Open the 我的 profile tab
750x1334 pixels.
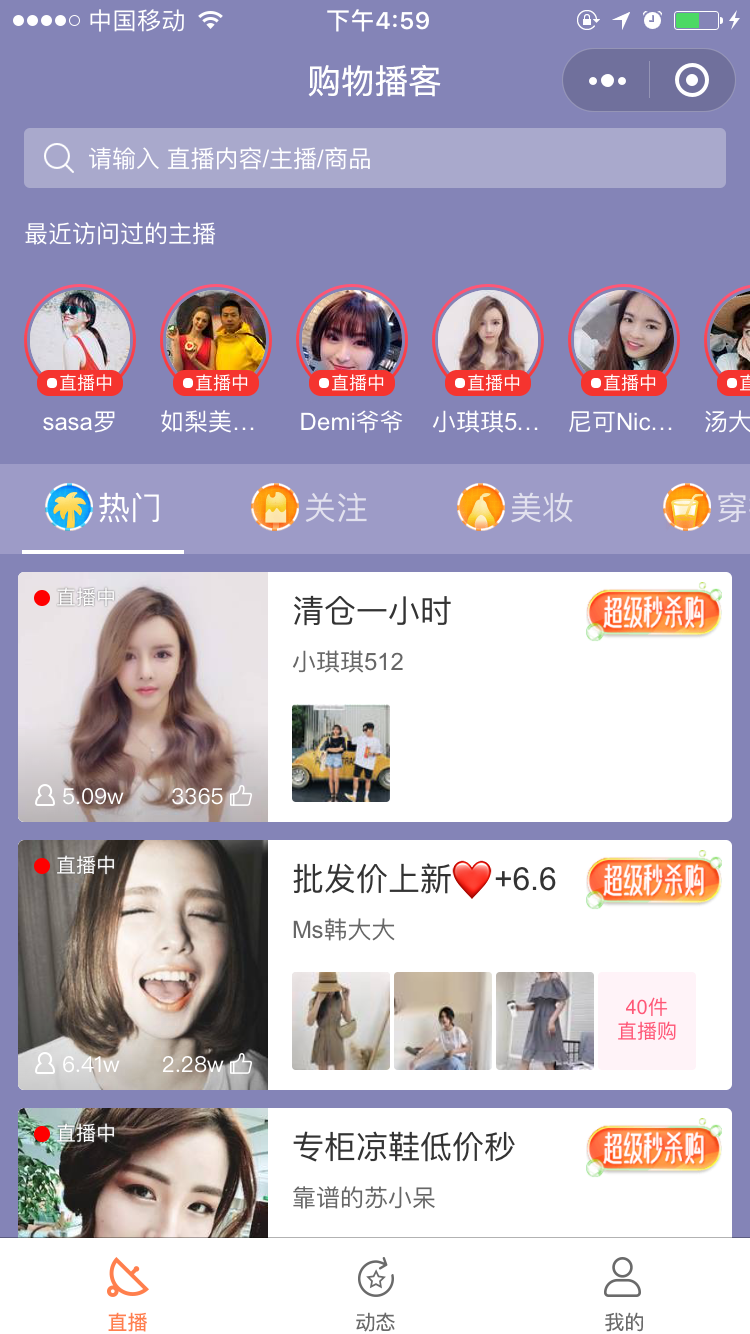(623, 1295)
